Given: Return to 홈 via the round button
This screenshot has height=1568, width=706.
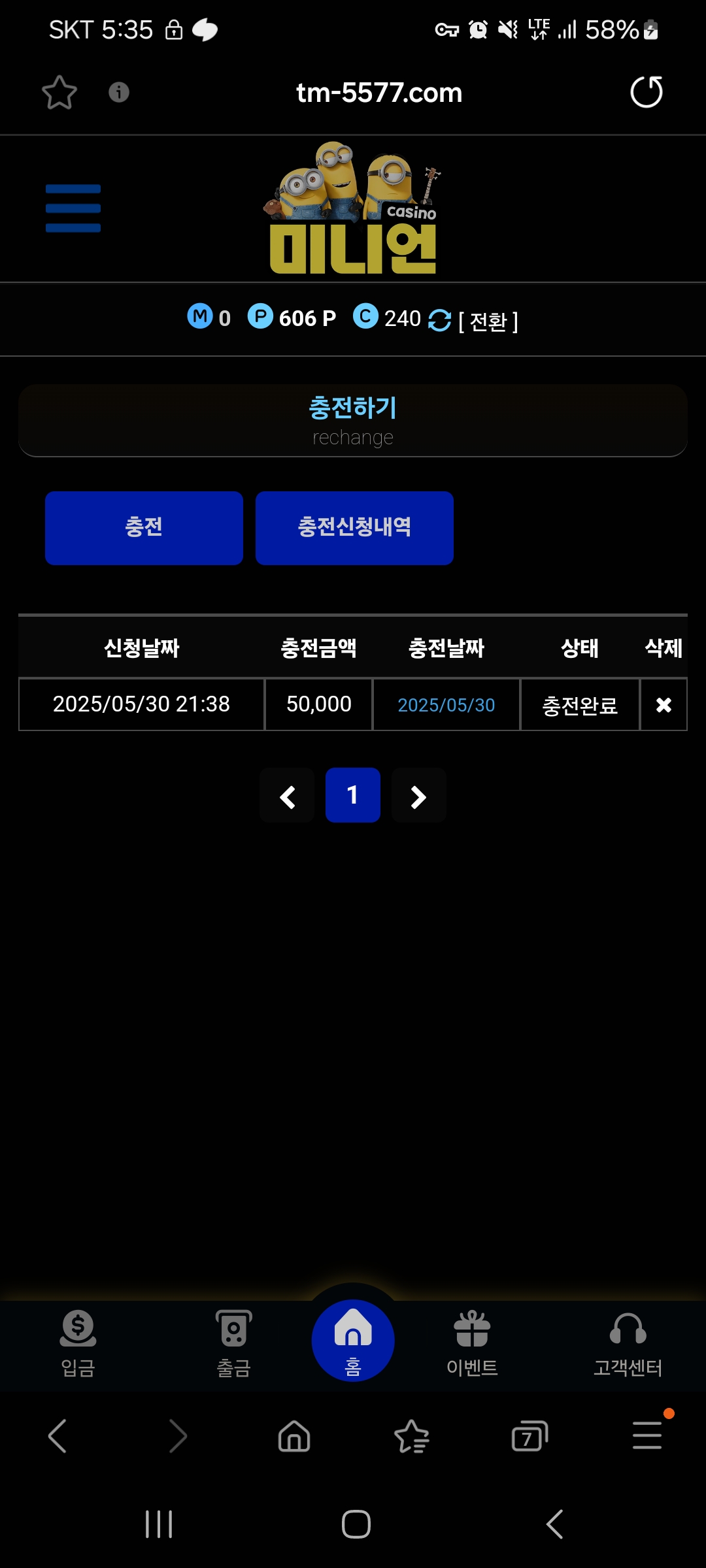Looking at the screenshot, I should point(353,1341).
